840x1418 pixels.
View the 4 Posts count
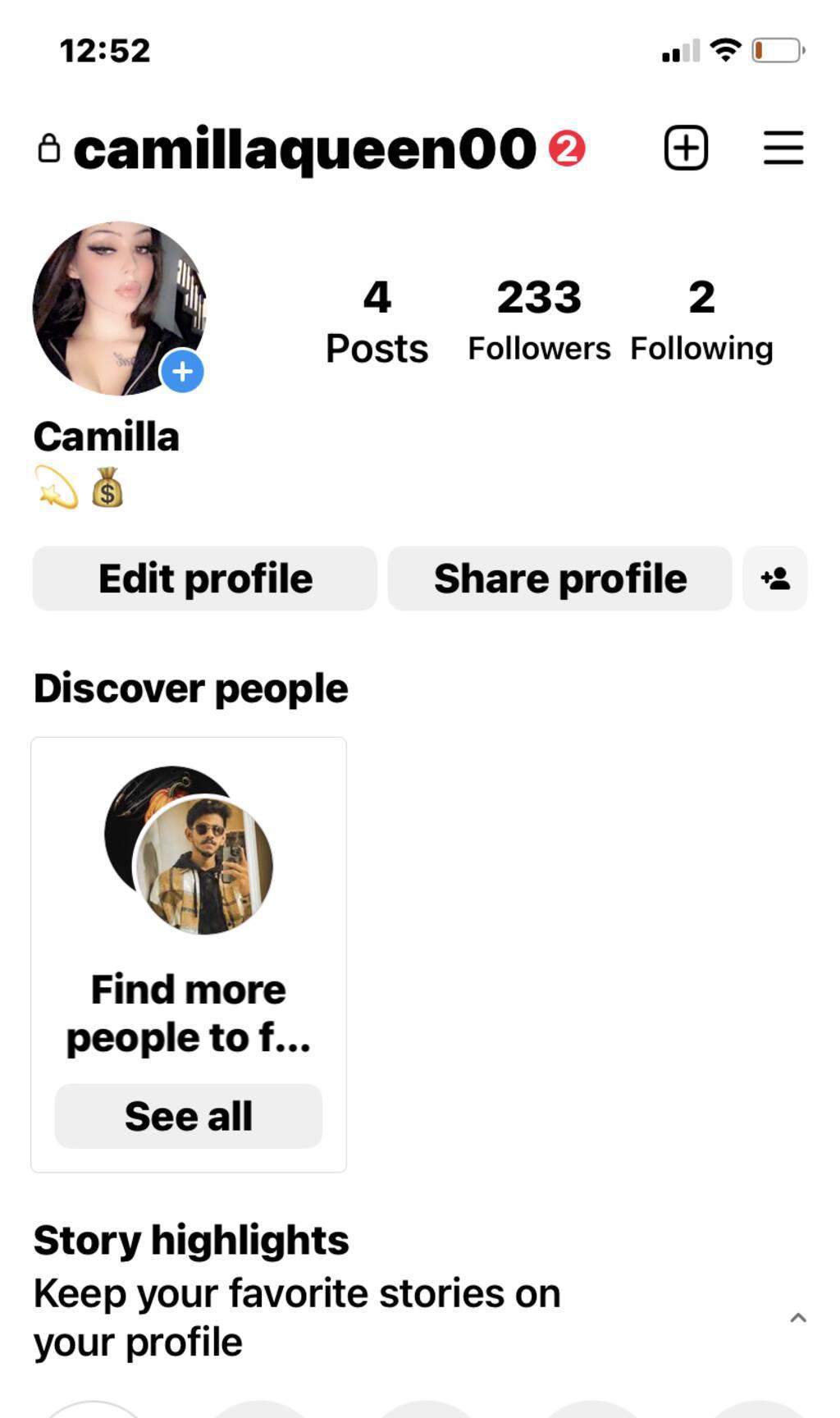[x=377, y=321]
